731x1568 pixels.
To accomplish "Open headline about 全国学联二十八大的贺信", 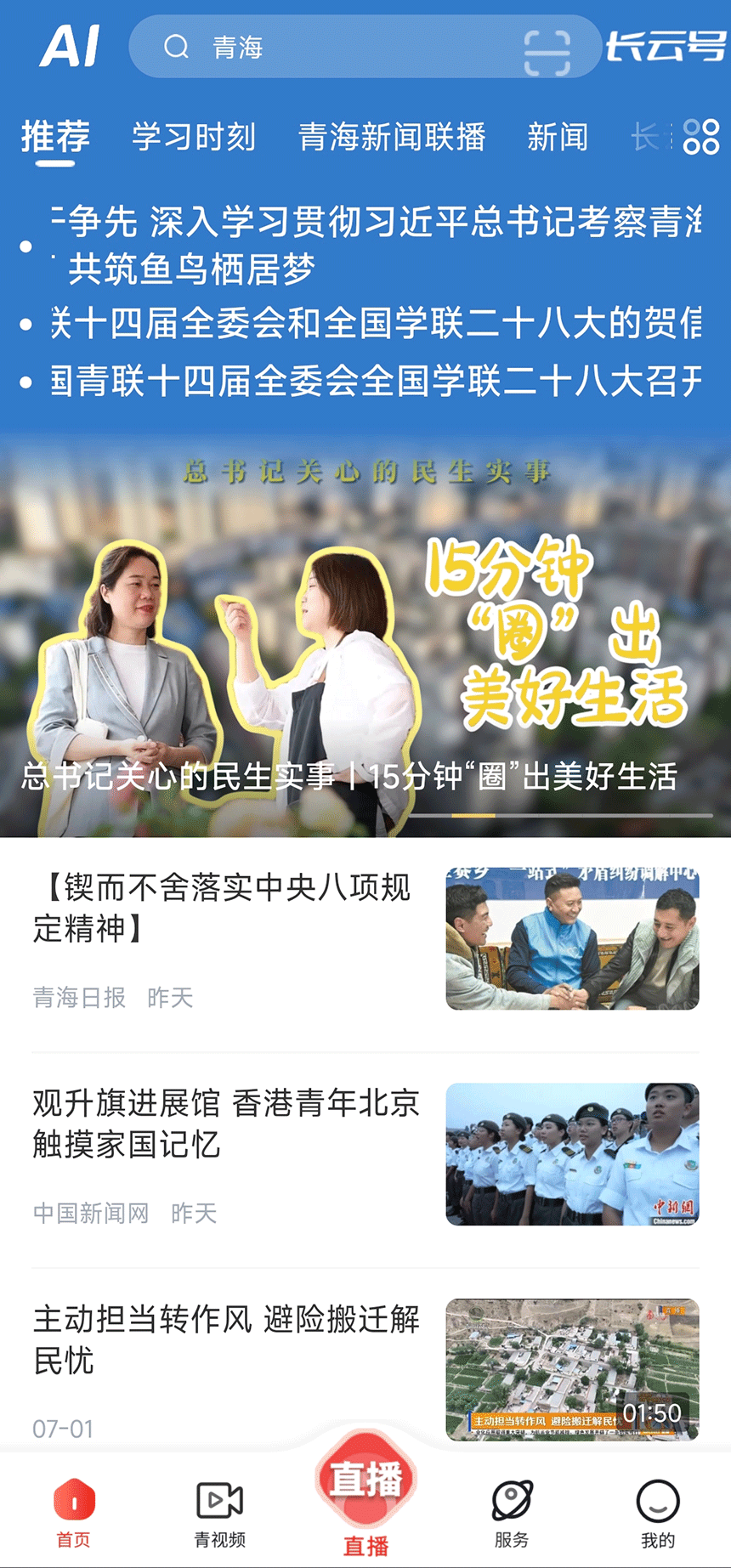I will 374,324.
